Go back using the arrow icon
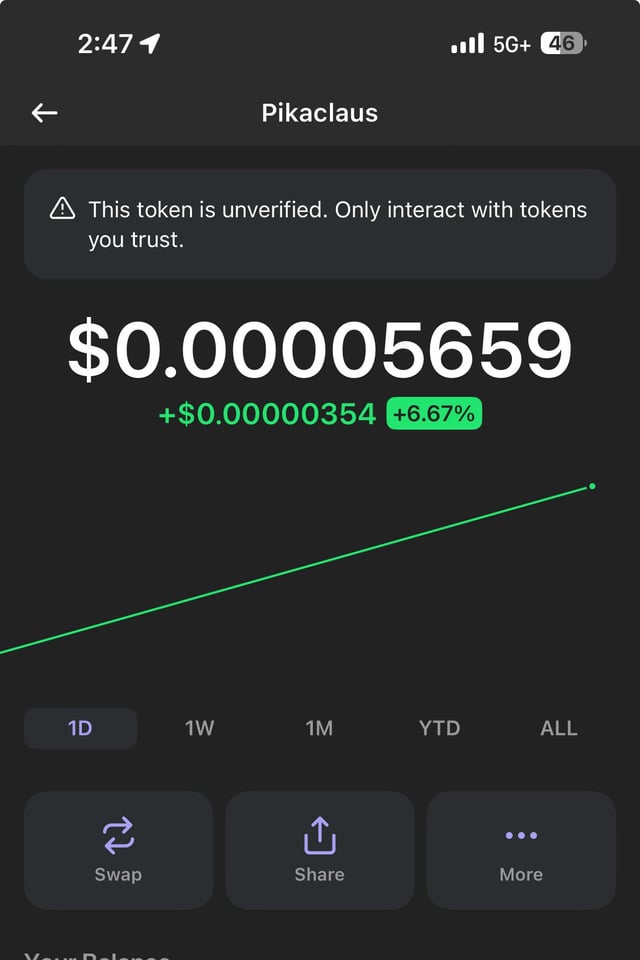 (44, 113)
